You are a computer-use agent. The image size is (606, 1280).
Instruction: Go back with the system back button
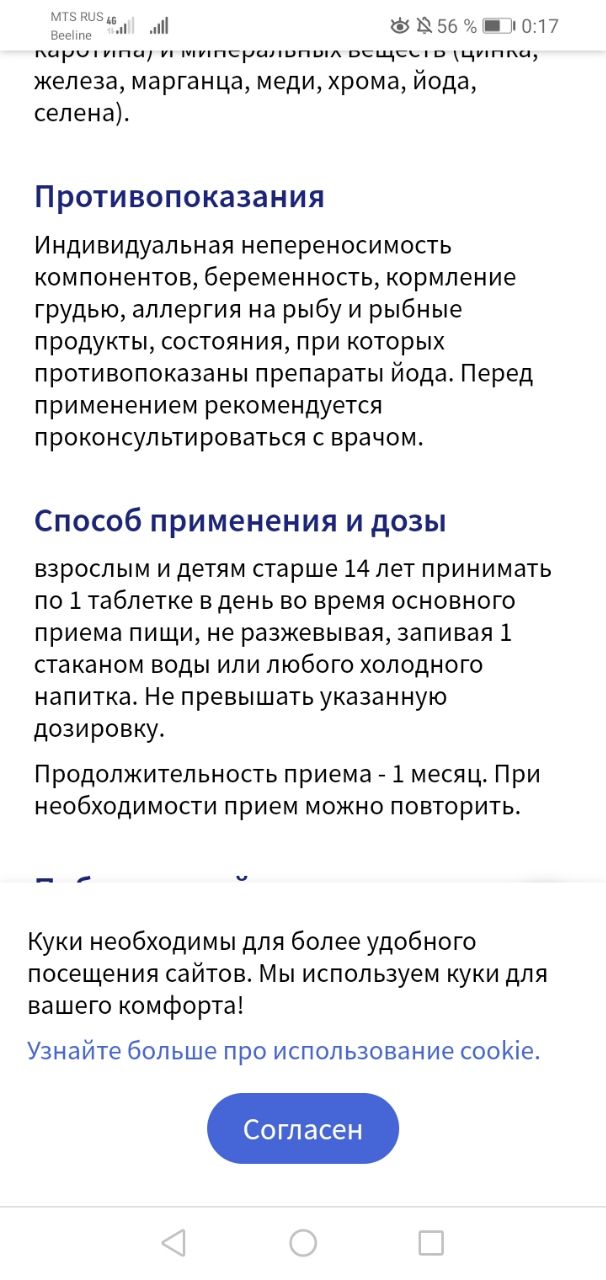173,1243
